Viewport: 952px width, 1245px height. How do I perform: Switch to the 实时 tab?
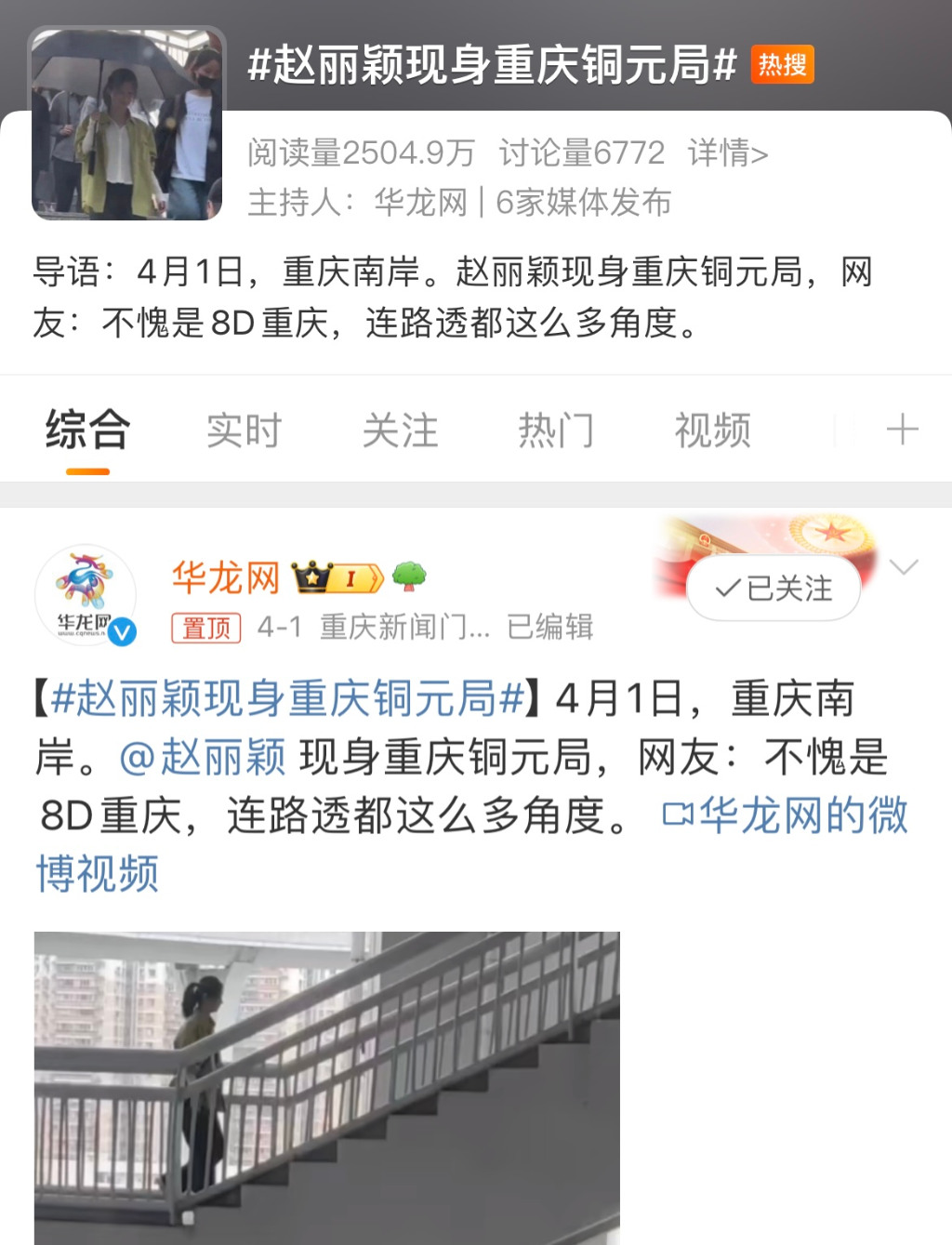244,430
